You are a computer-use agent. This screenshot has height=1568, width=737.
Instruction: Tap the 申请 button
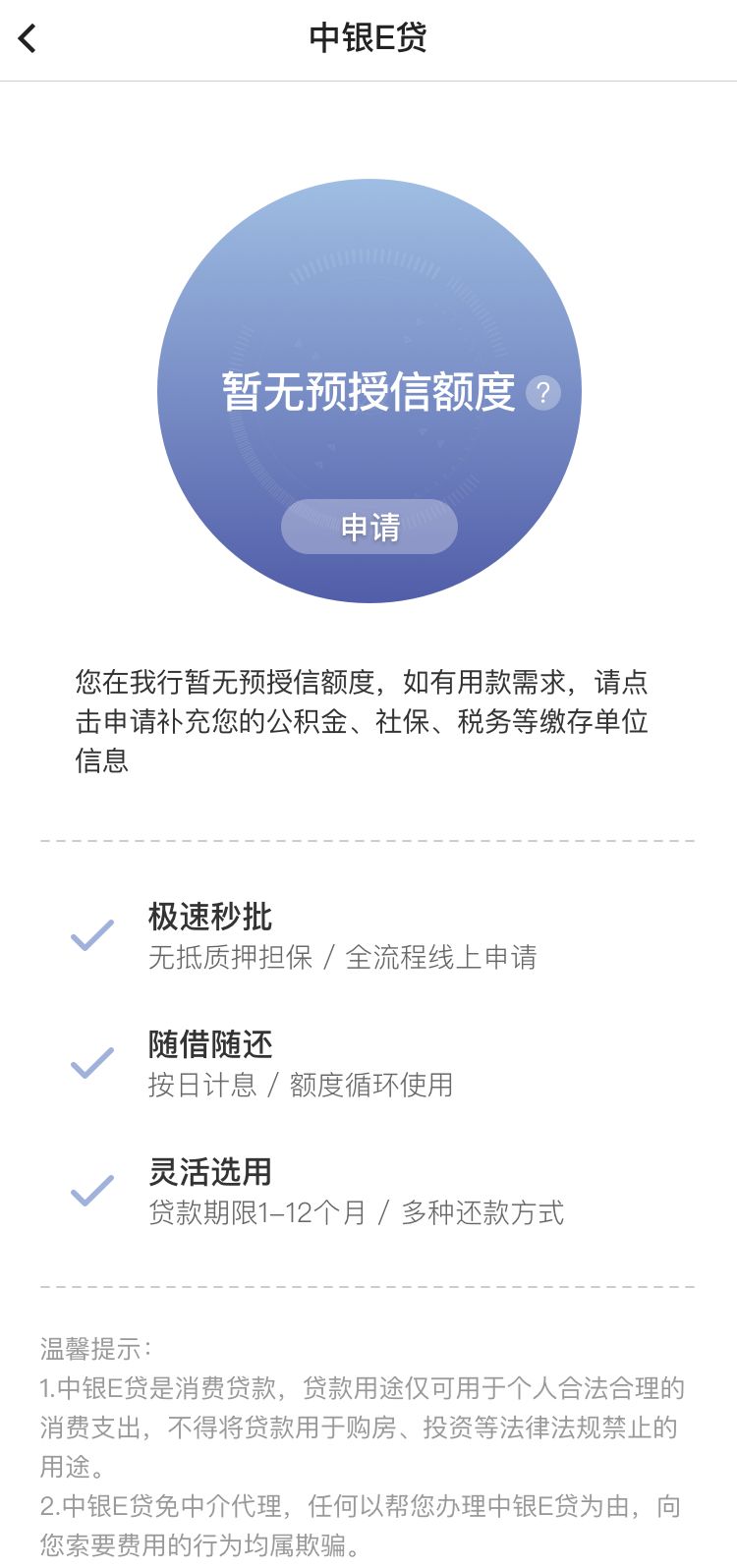click(369, 528)
